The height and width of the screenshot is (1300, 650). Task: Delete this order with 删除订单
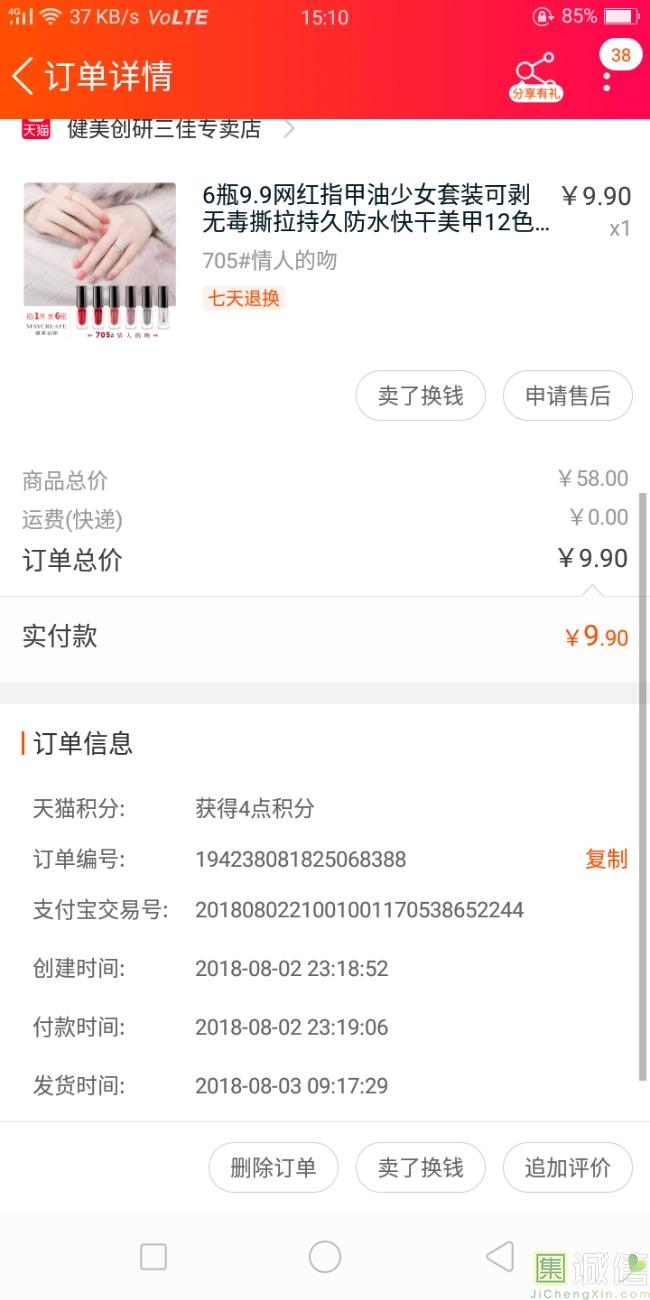point(273,1168)
